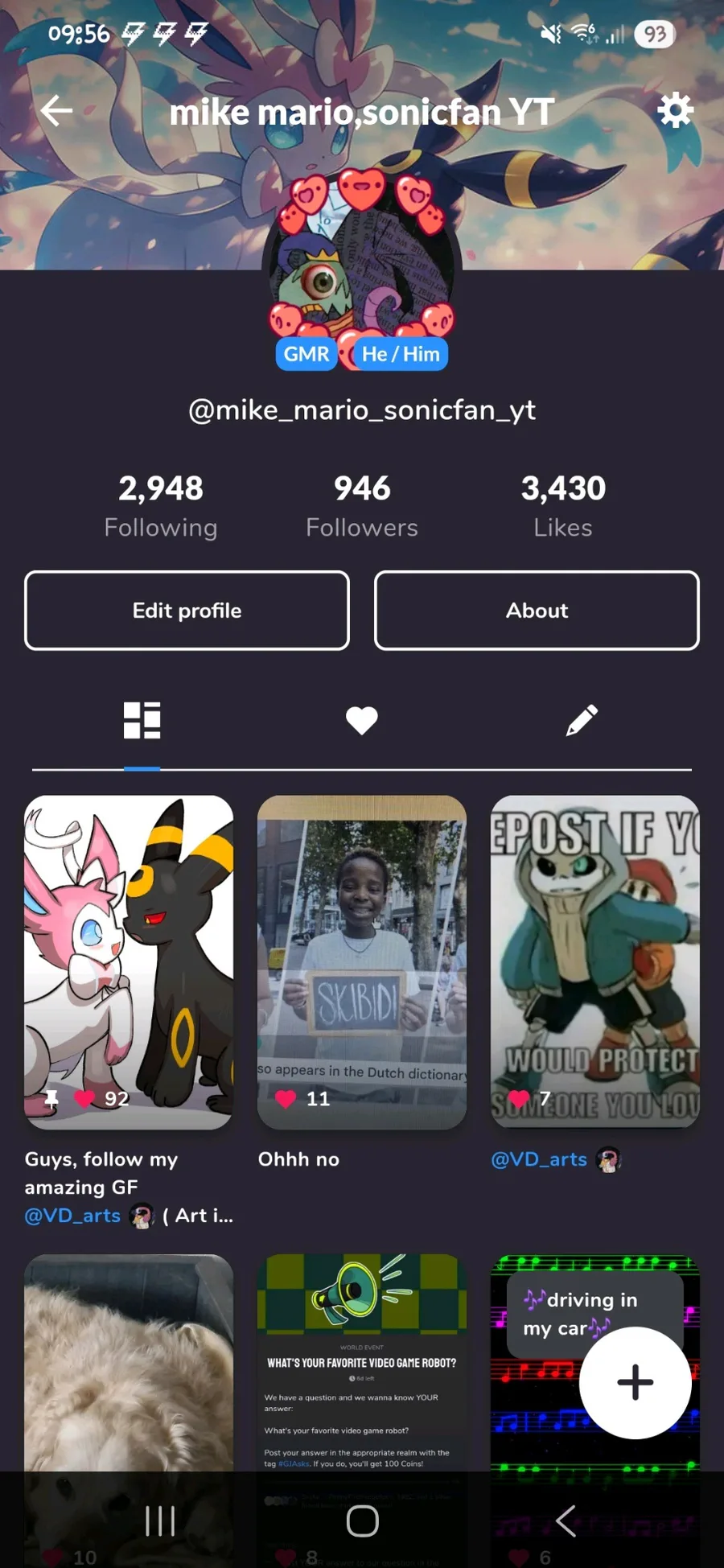Switch to the pencil drafts tab

(x=582, y=720)
